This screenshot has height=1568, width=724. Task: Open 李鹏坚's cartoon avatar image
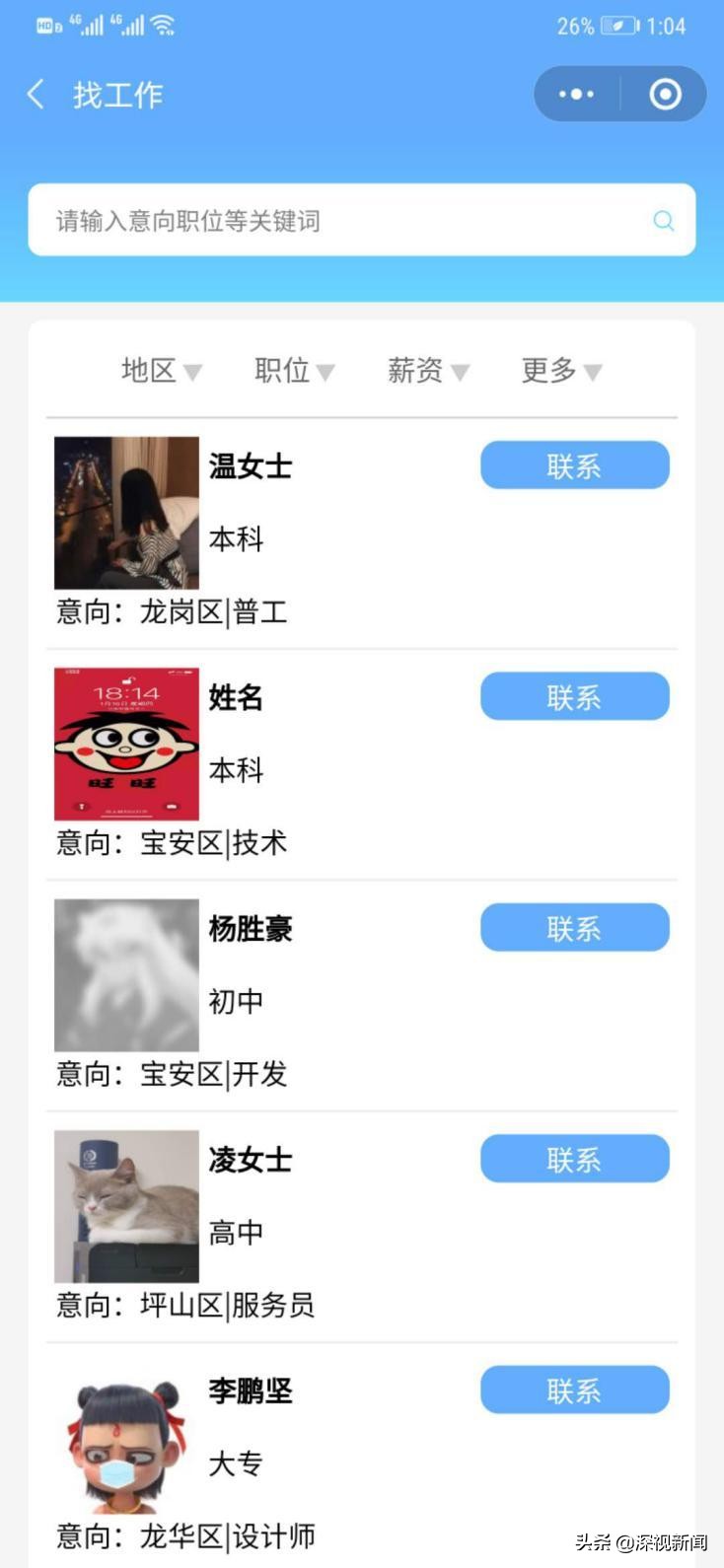(125, 1440)
